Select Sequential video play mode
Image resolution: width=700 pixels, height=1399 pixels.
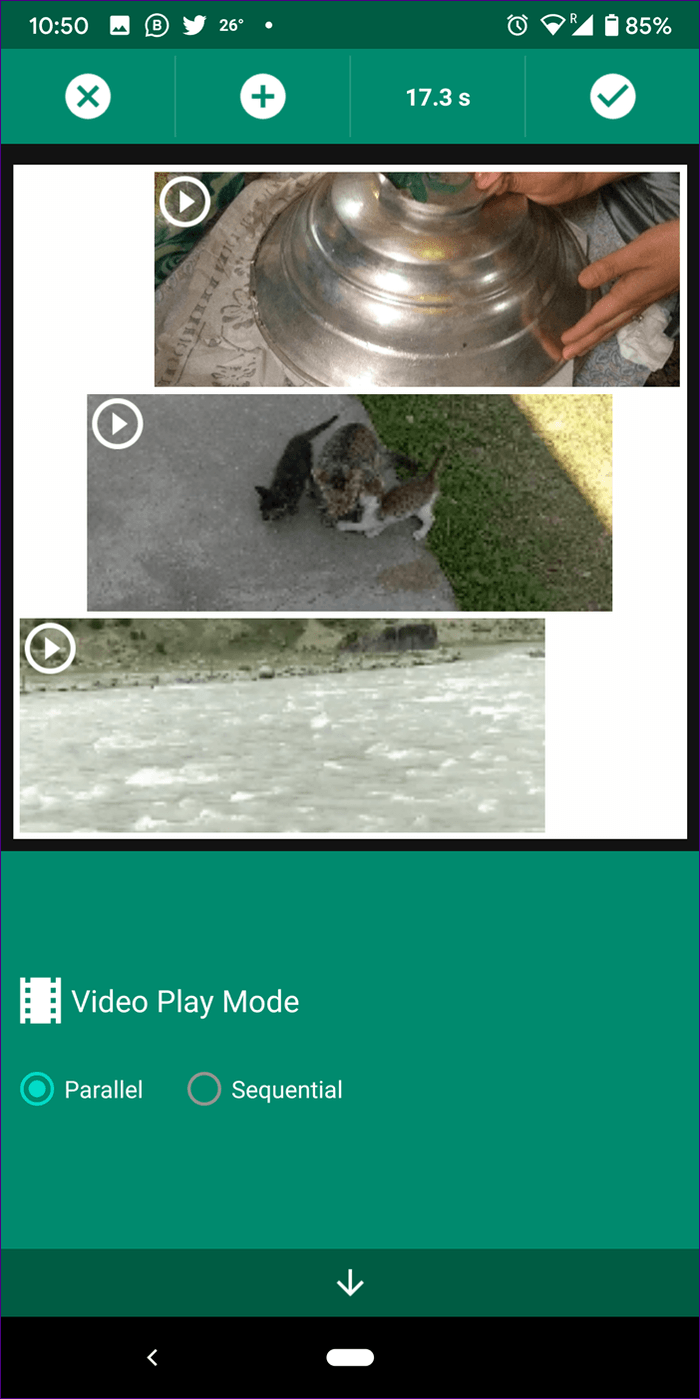tap(204, 1089)
